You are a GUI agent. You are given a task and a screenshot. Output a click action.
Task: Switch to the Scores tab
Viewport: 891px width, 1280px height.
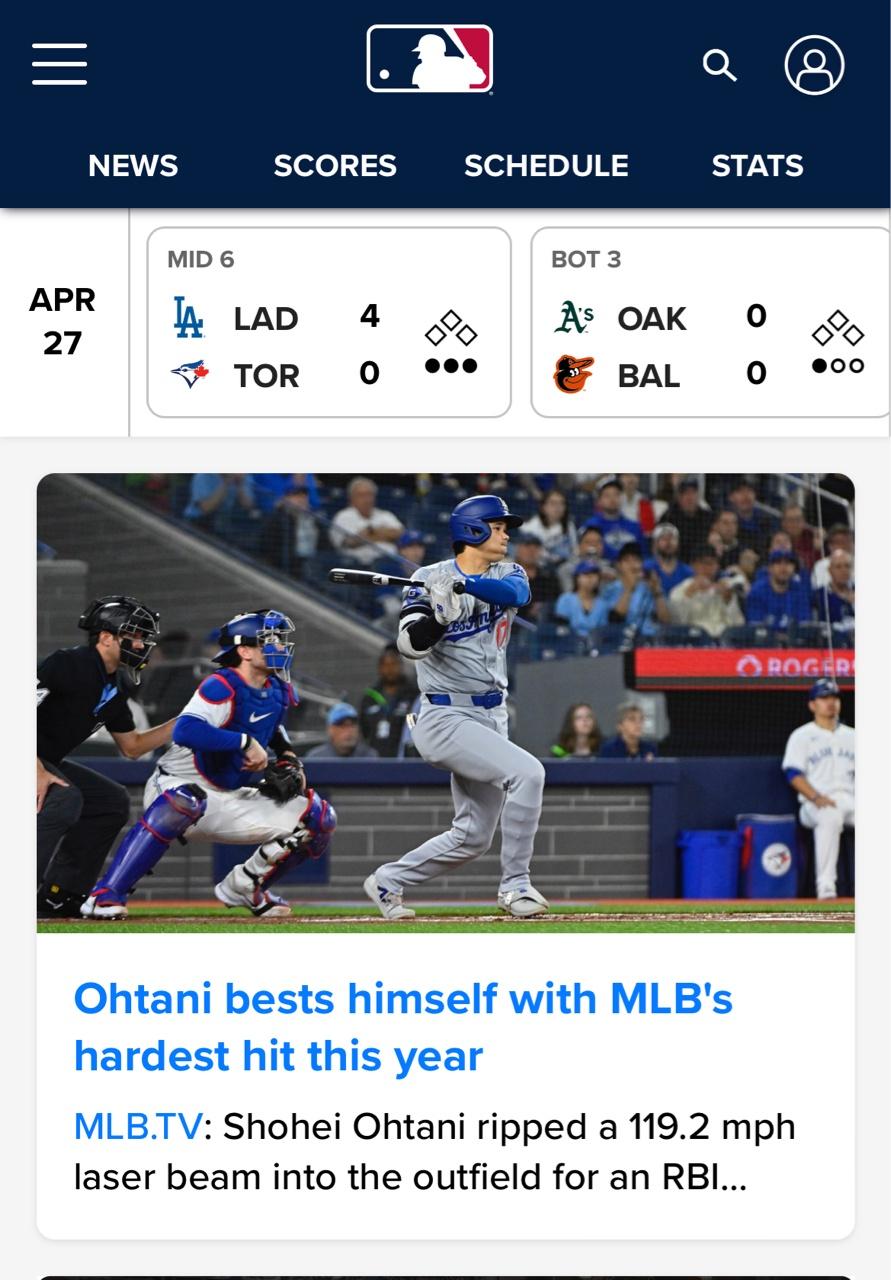click(335, 166)
